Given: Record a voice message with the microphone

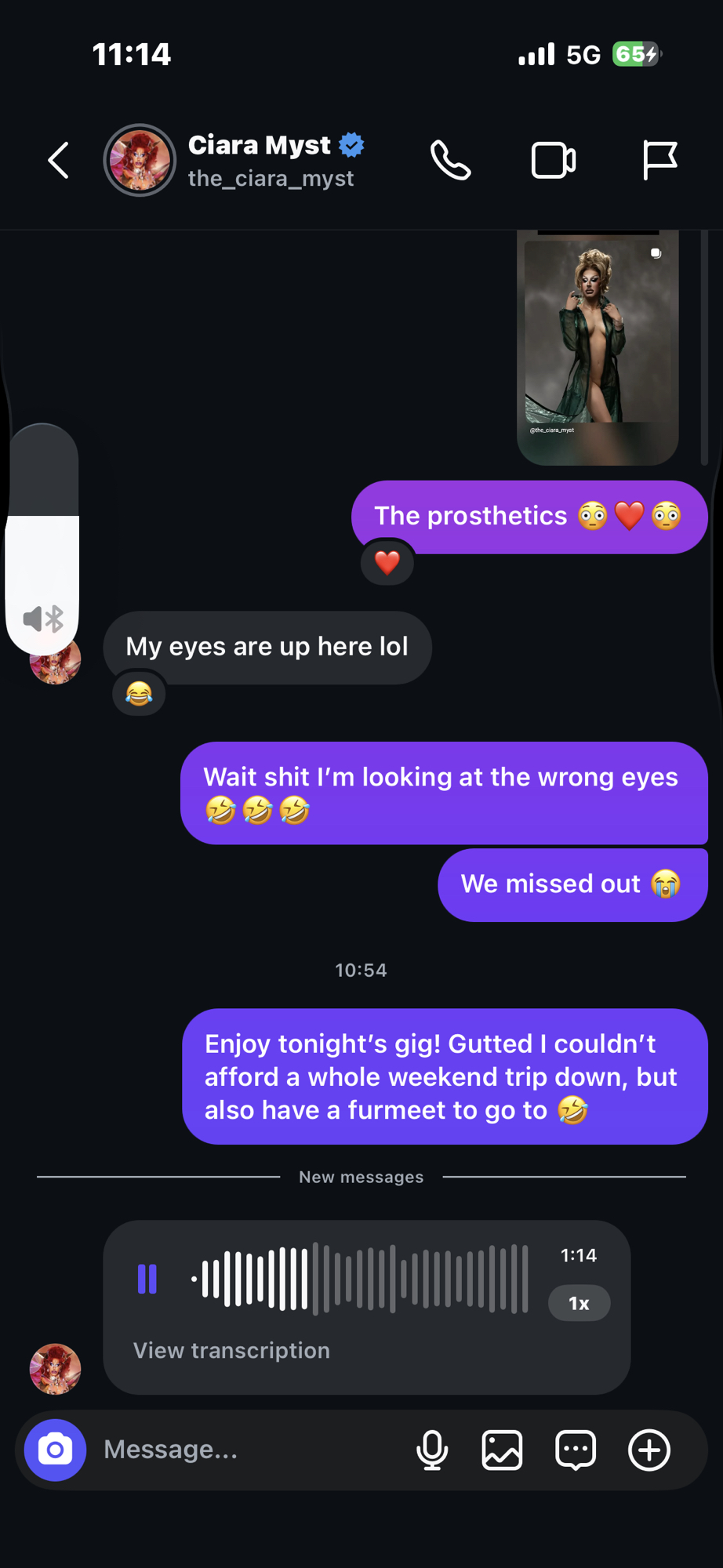Looking at the screenshot, I should (432, 1450).
